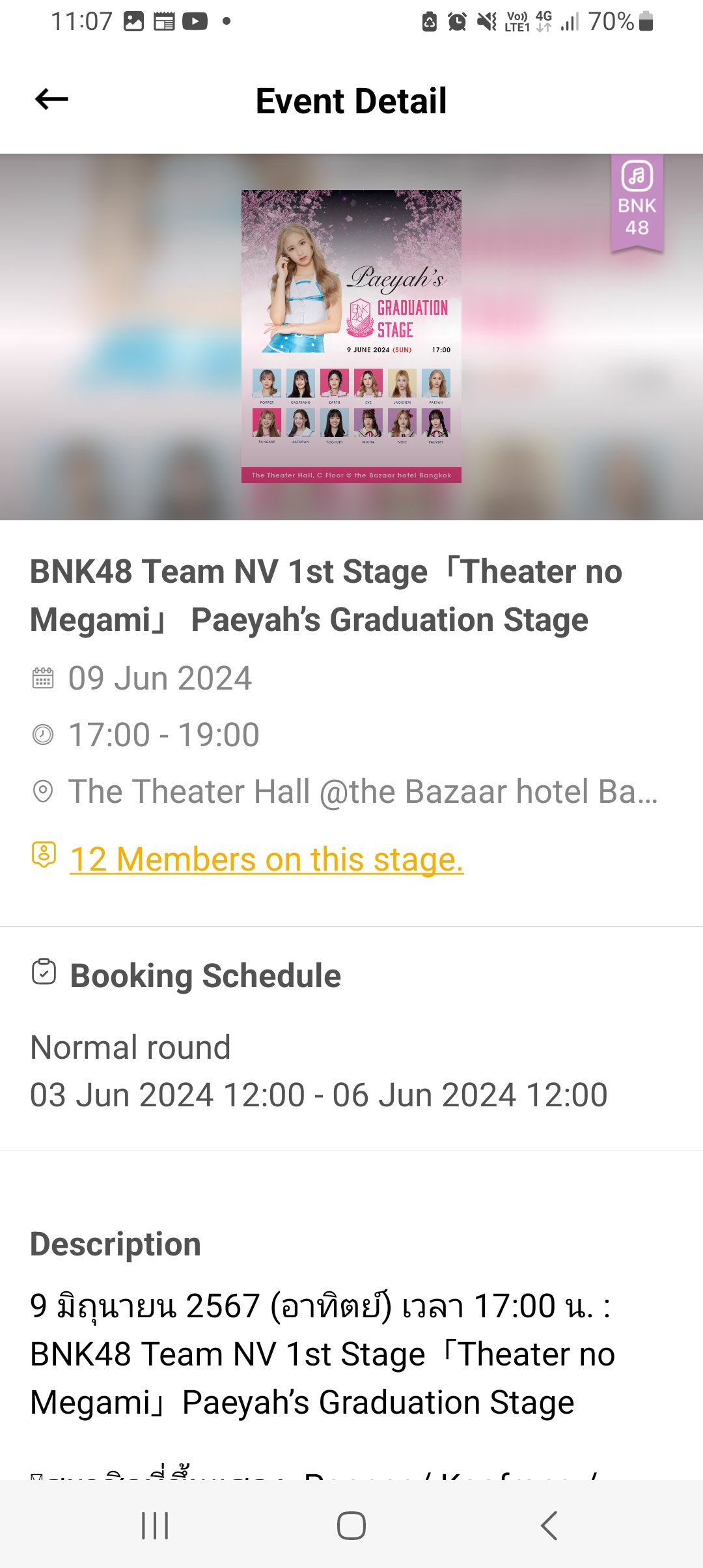703x1568 pixels.
Task: Tap the system home button
Action: pos(351,1525)
